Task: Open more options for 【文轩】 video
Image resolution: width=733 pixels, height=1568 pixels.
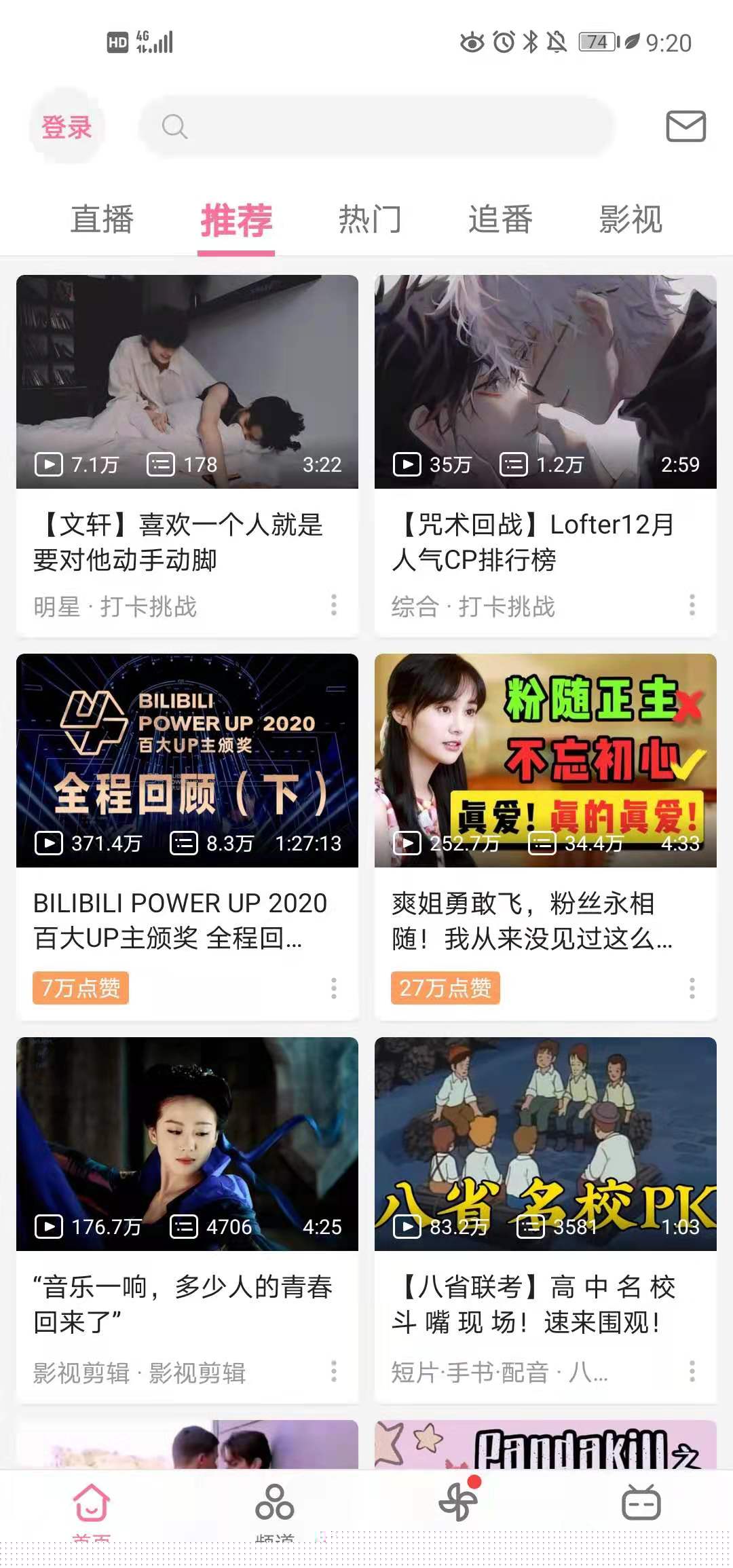Action: pyautogui.click(x=334, y=605)
